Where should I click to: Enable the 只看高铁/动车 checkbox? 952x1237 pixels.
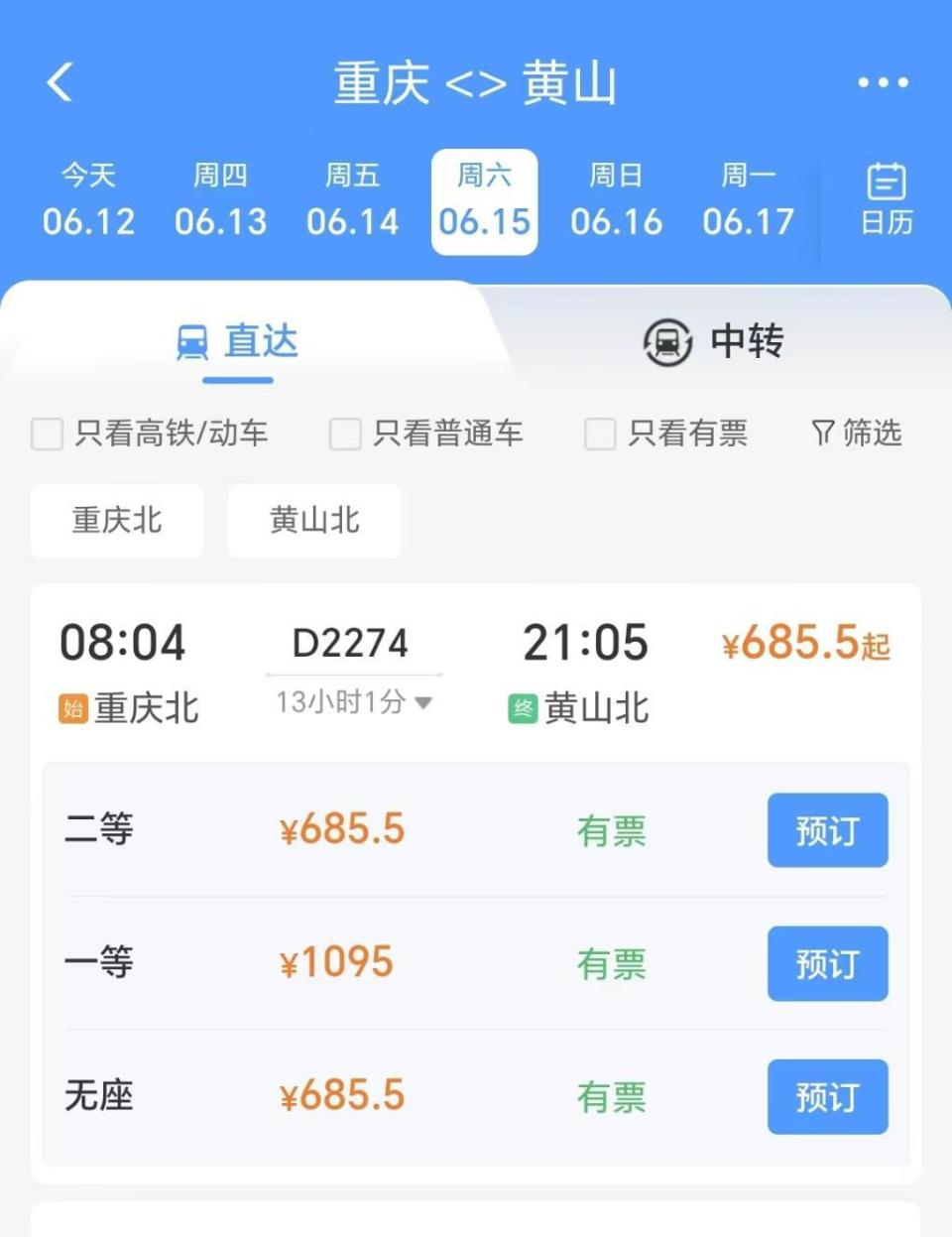47,433
